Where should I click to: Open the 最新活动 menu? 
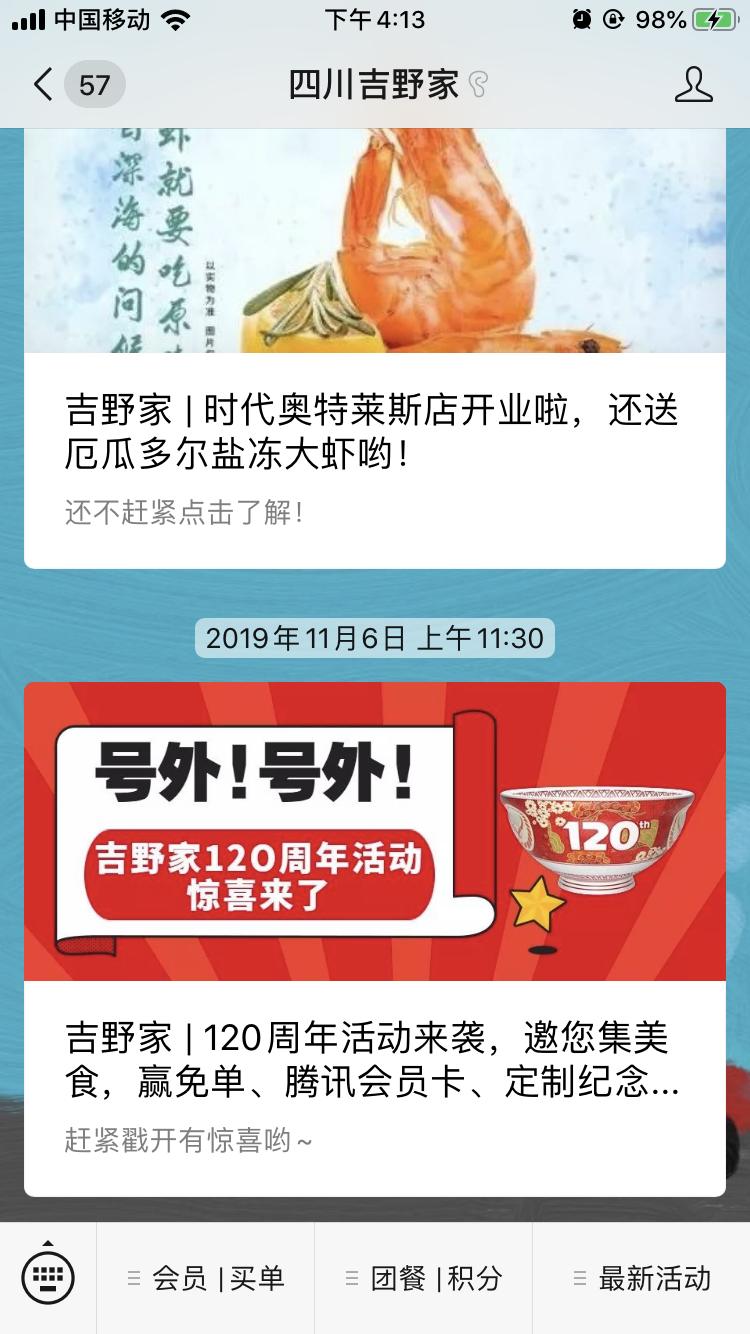tap(642, 1278)
